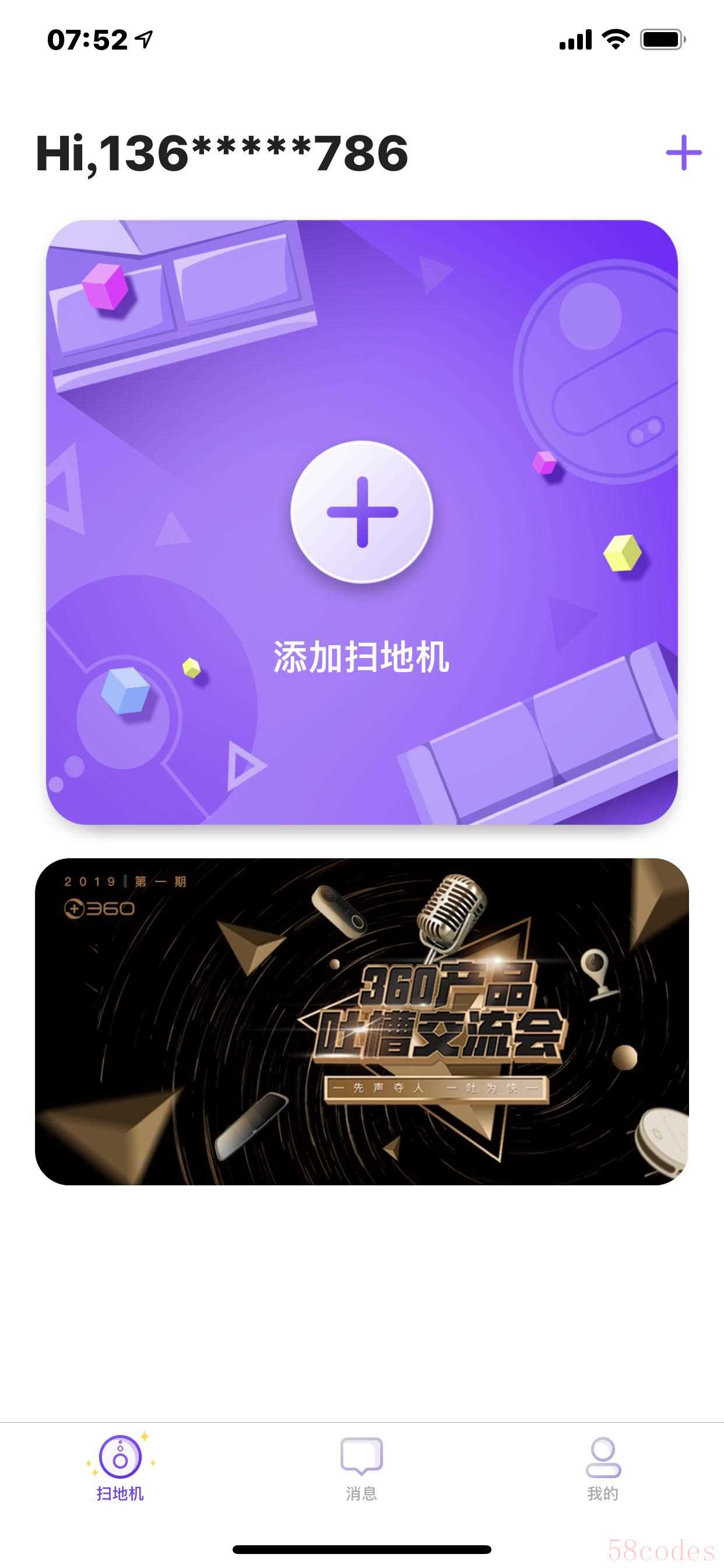Screen dimensions: 724x1568
Task: Switch to the 消息 tab
Action: [x=361, y=1469]
